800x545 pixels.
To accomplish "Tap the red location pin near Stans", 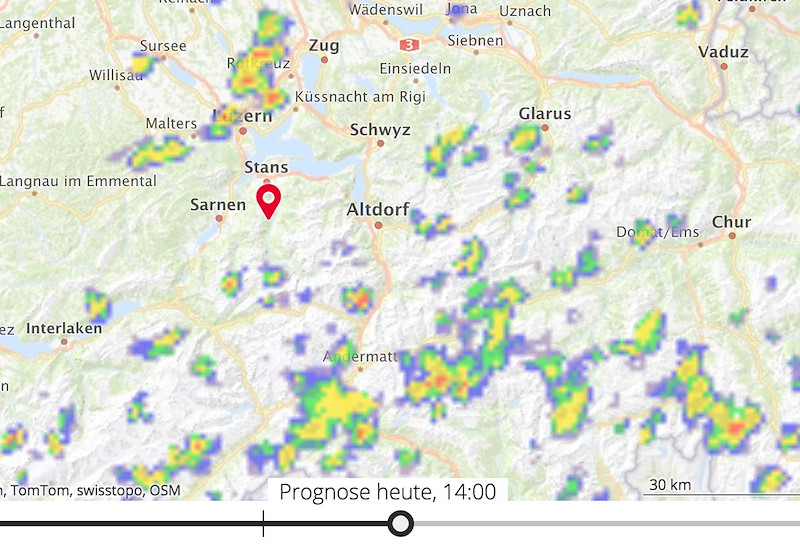I will 269,198.
